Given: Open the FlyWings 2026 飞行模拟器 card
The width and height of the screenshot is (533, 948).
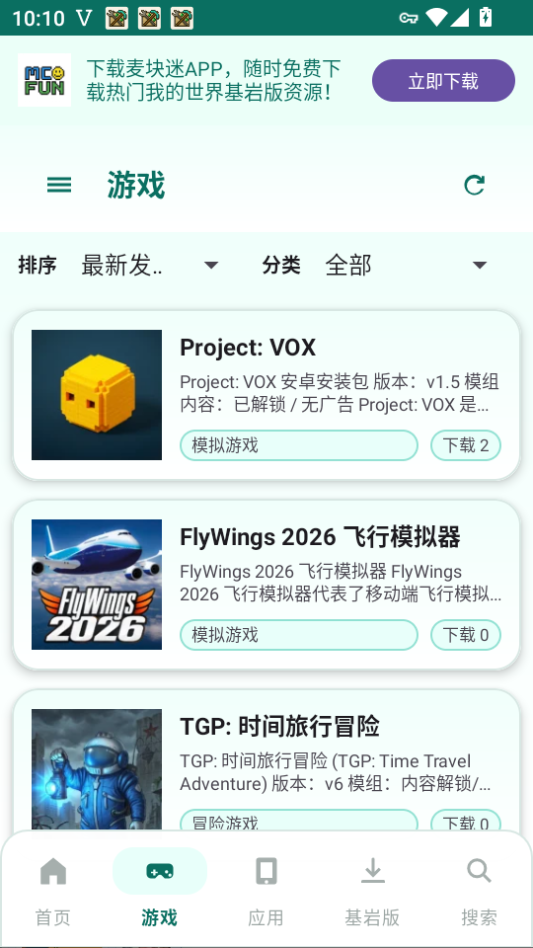Looking at the screenshot, I should click(x=266, y=585).
